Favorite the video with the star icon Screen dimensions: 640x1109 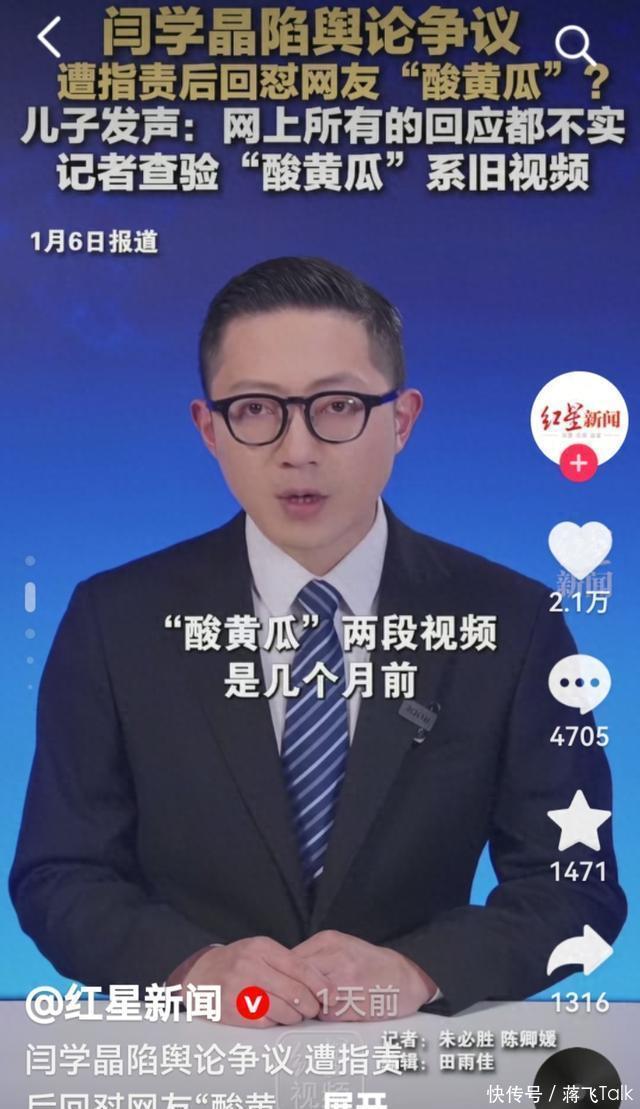[x=579, y=822]
